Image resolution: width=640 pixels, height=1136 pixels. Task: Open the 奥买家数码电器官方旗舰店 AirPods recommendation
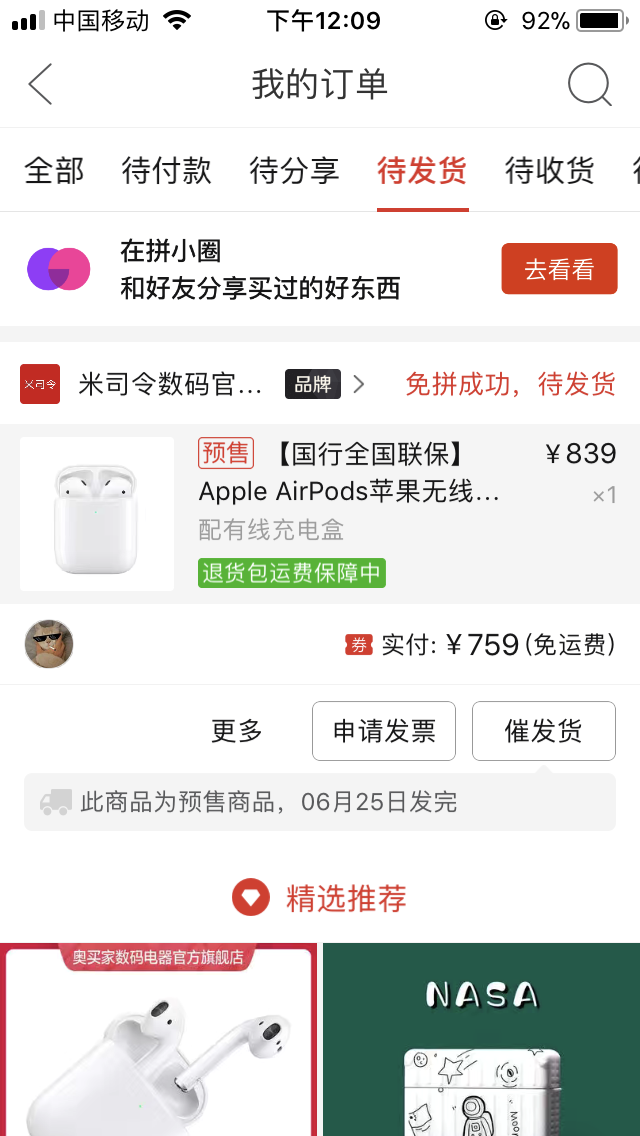(x=158, y=1040)
